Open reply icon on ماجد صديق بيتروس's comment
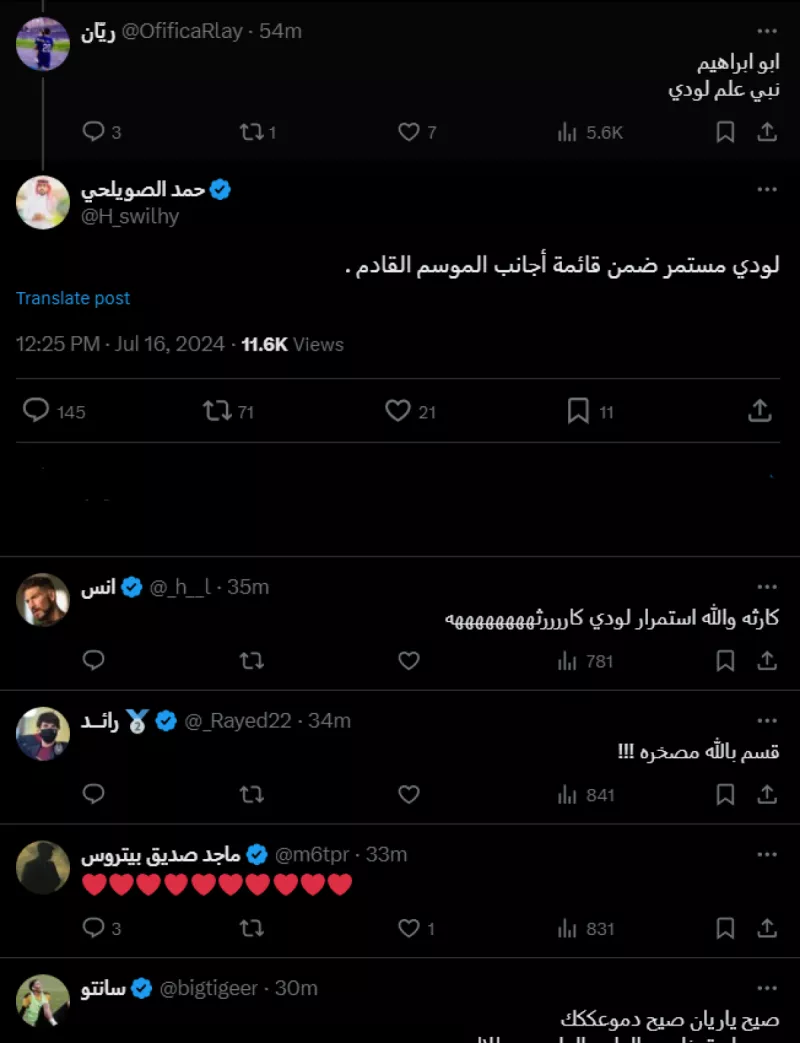The height and width of the screenshot is (1043, 800). pos(94,928)
